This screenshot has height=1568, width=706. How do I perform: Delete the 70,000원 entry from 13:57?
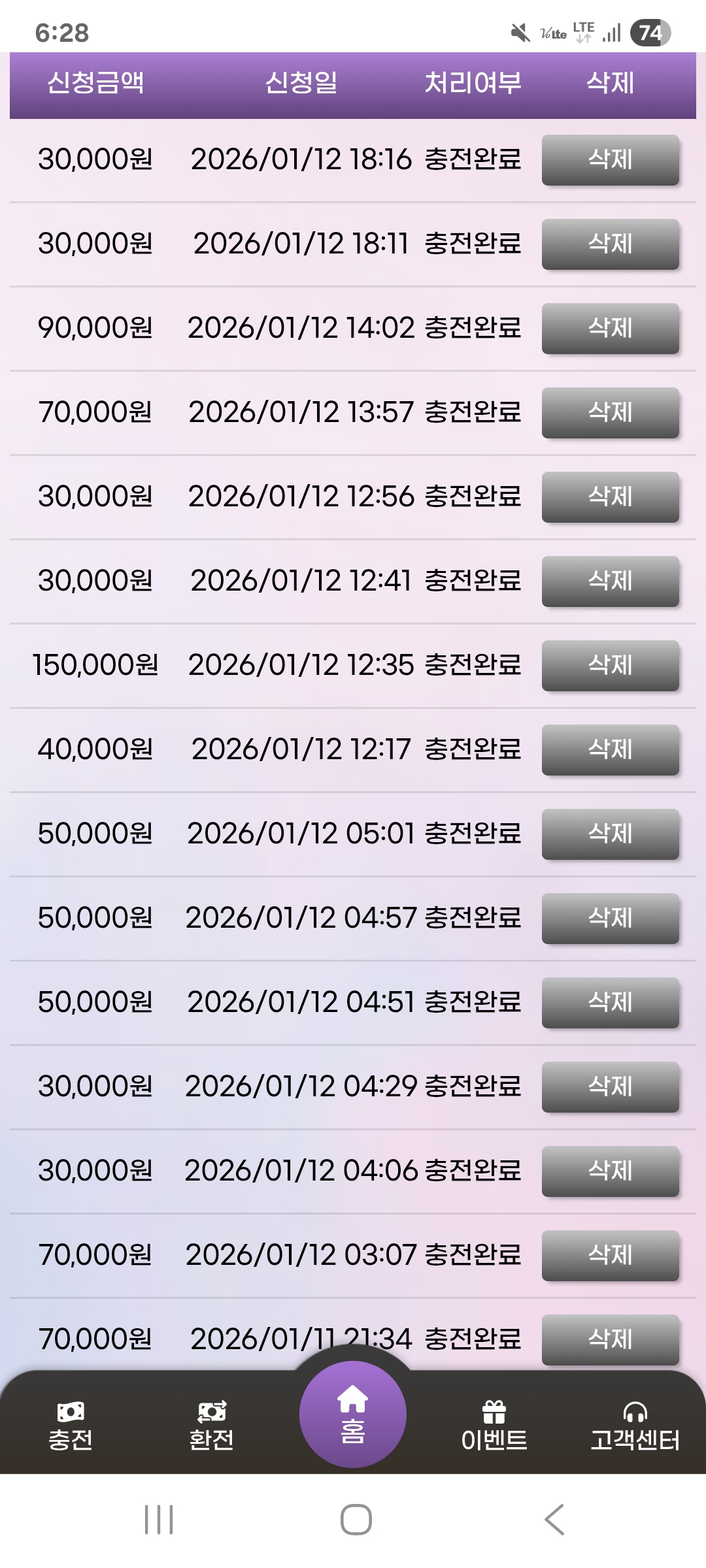tap(610, 413)
